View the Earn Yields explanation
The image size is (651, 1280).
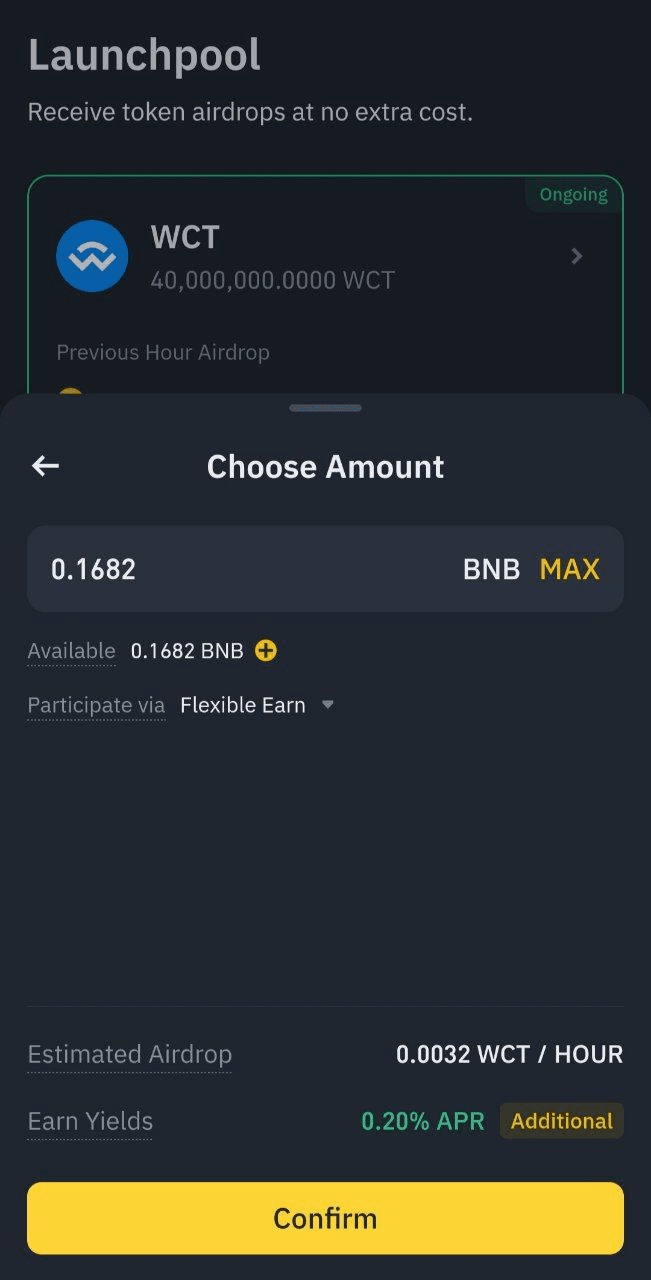[90, 1122]
